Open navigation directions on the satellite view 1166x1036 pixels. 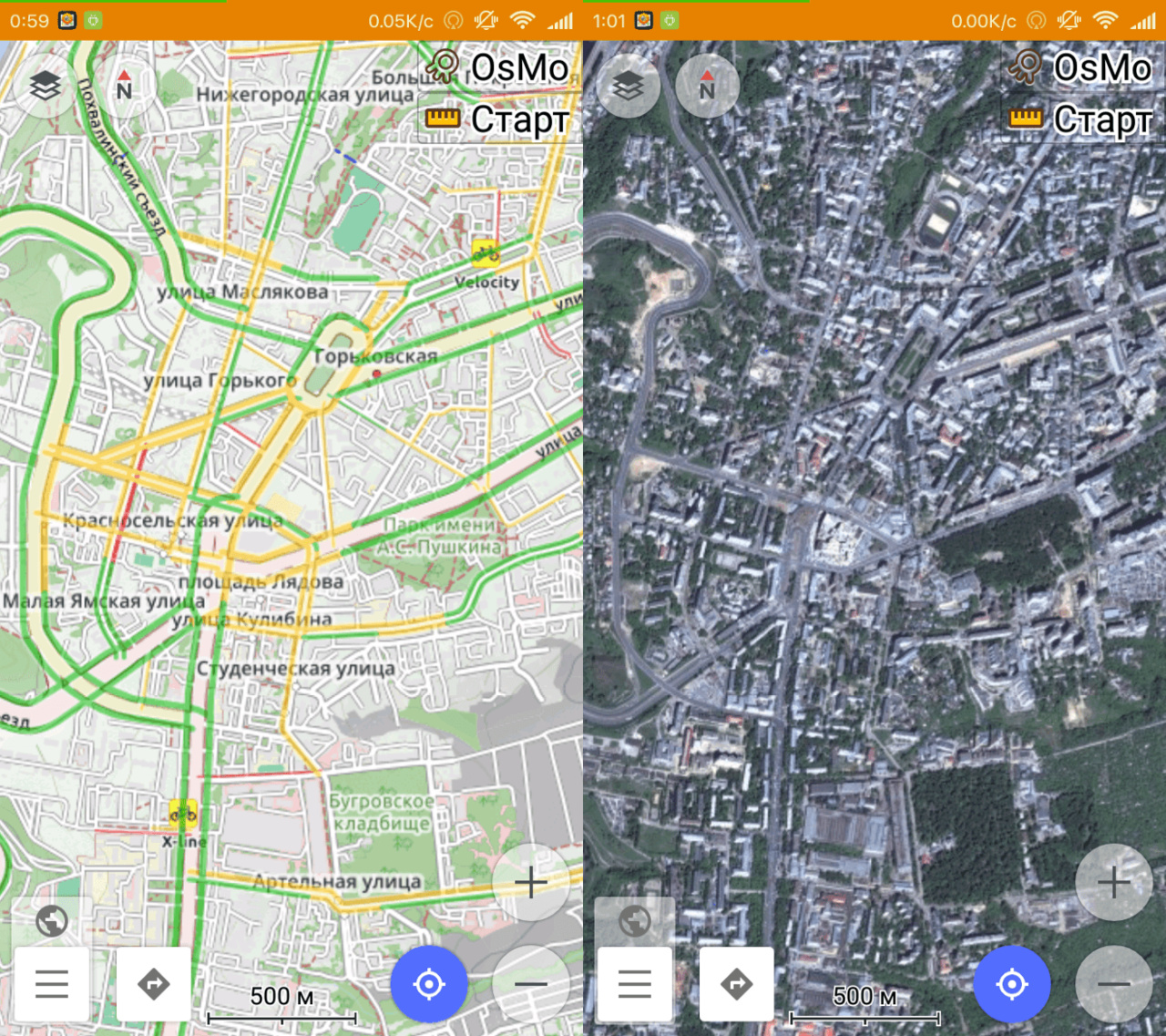737,984
